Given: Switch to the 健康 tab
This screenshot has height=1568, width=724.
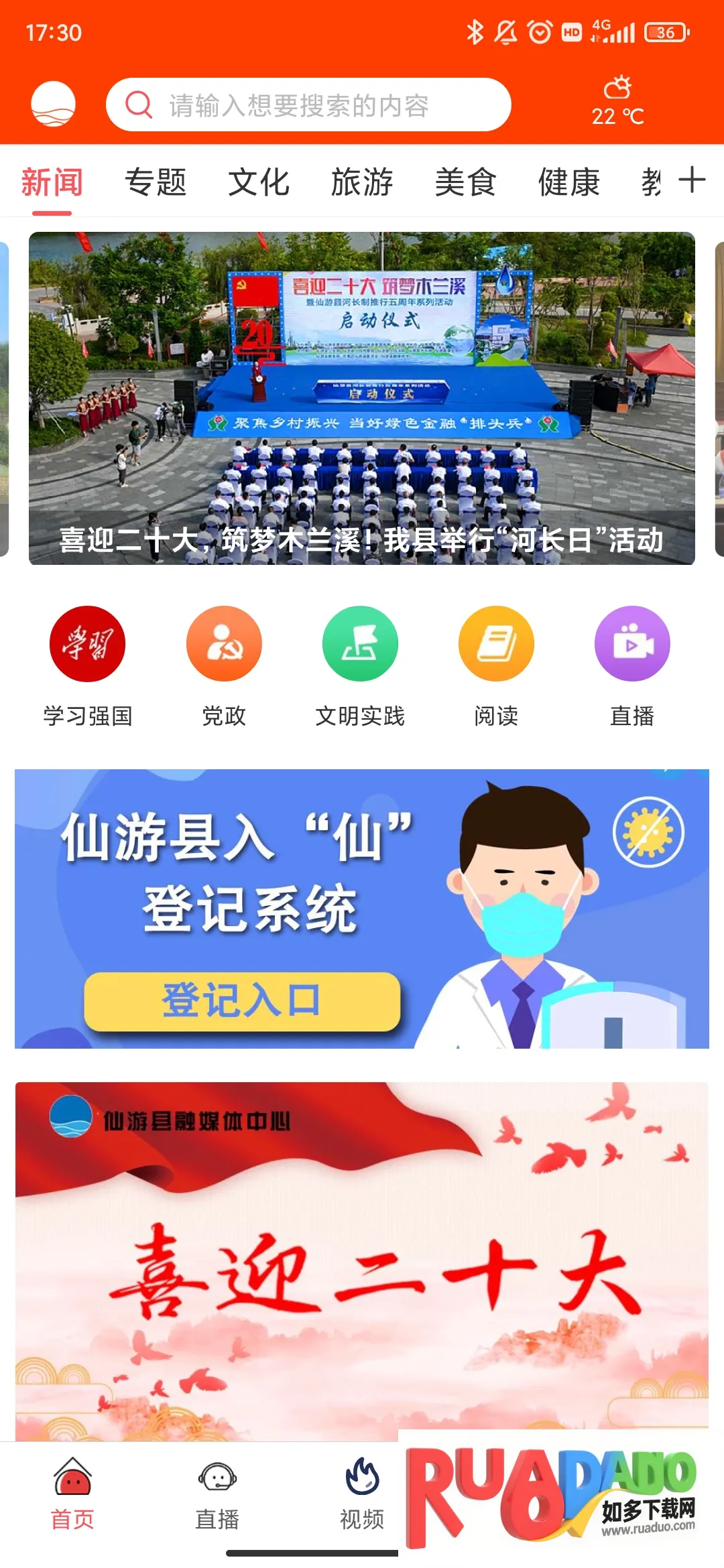Looking at the screenshot, I should point(568,182).
